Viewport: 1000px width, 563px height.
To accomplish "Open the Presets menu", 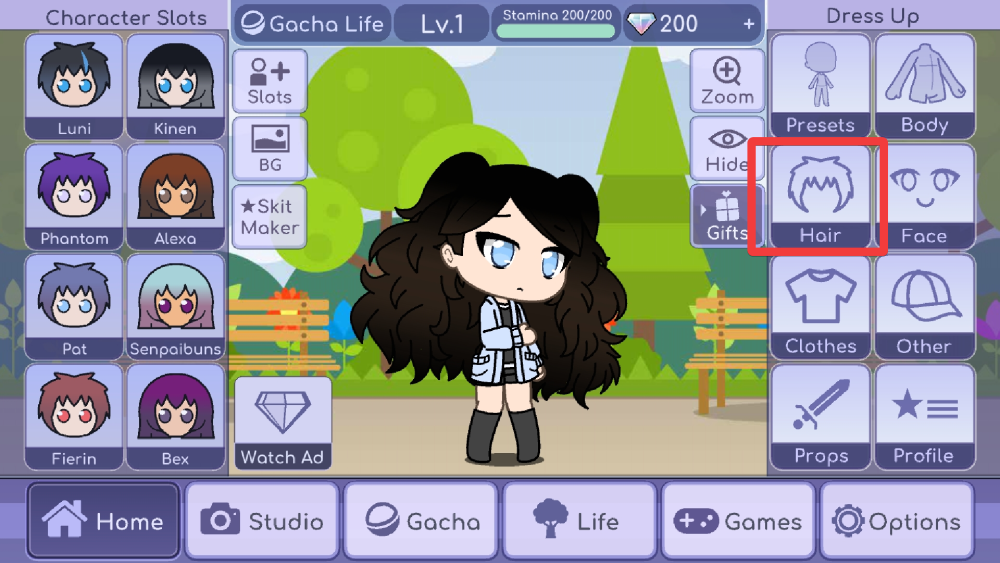I will coord(820,86).
